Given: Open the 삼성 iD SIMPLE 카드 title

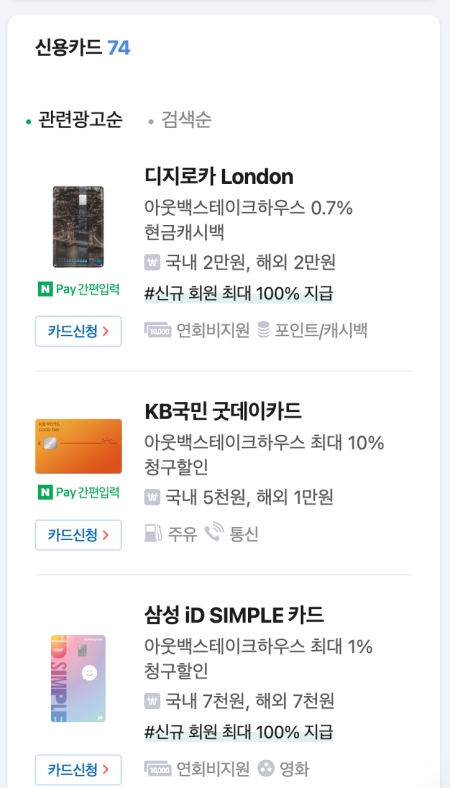Looking at the screenshot, I should tap(234, 615).
